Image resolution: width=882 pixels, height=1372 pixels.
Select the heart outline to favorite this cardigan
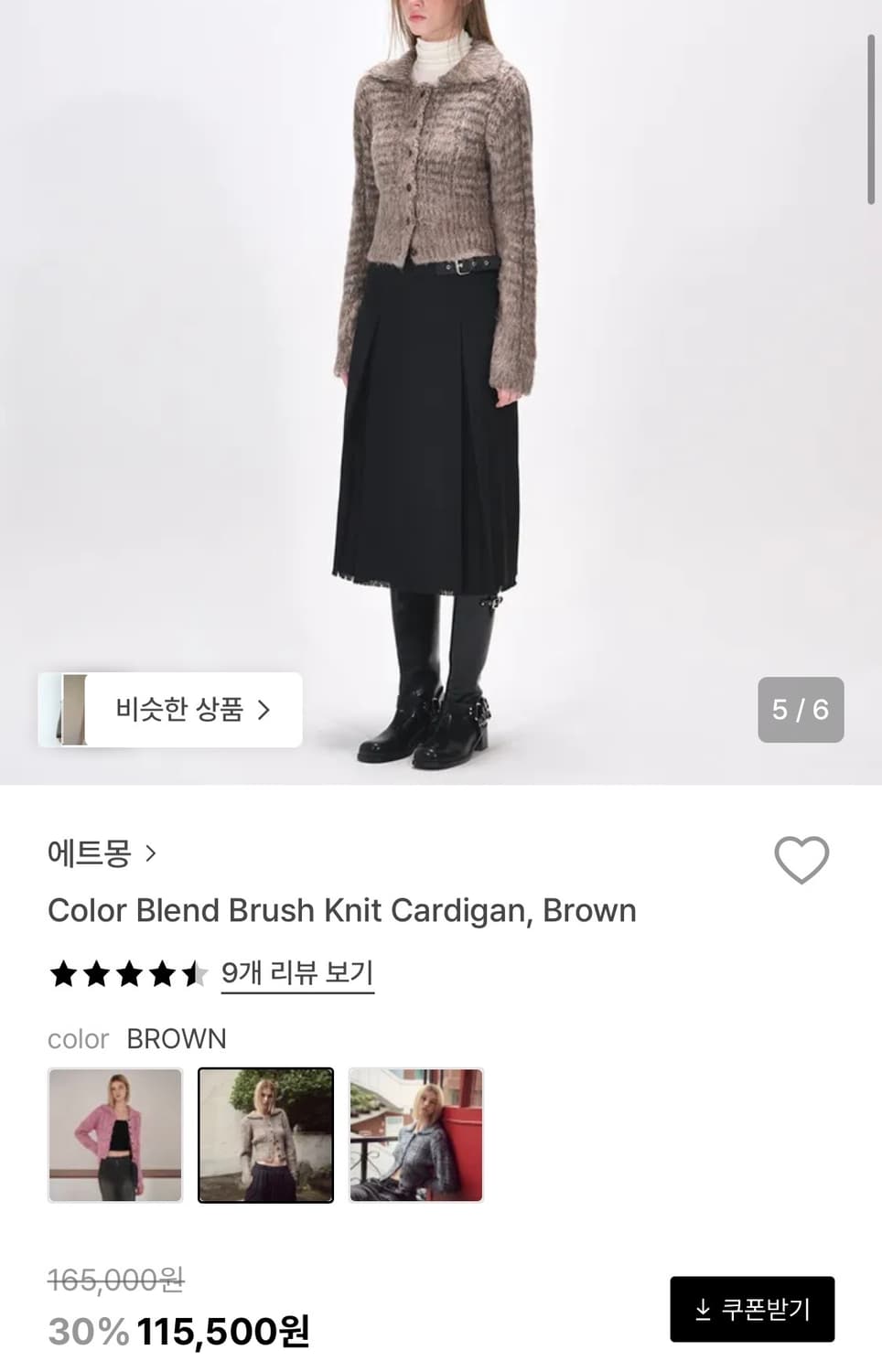(x=801, y=858)
